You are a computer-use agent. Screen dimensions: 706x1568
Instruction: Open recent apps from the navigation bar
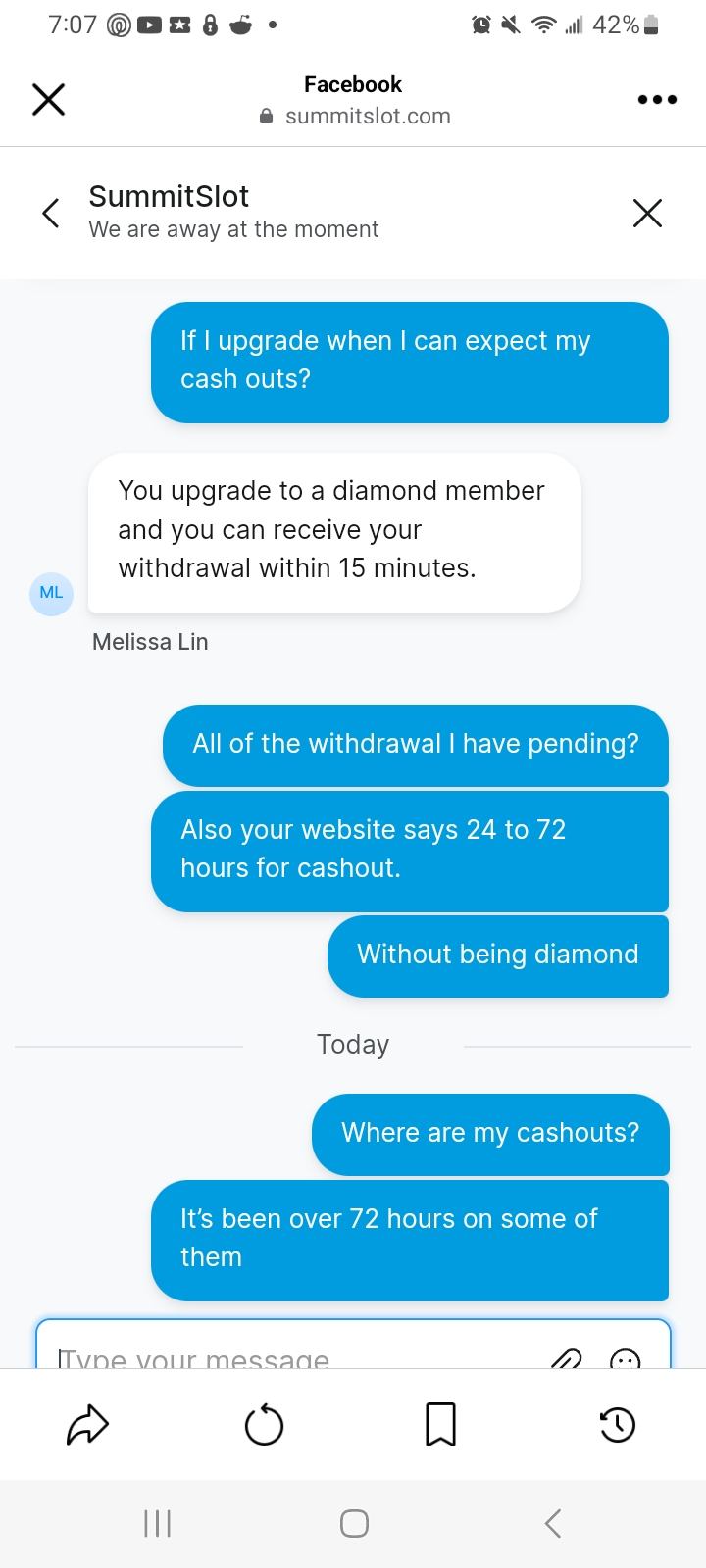click(157, 1522)
